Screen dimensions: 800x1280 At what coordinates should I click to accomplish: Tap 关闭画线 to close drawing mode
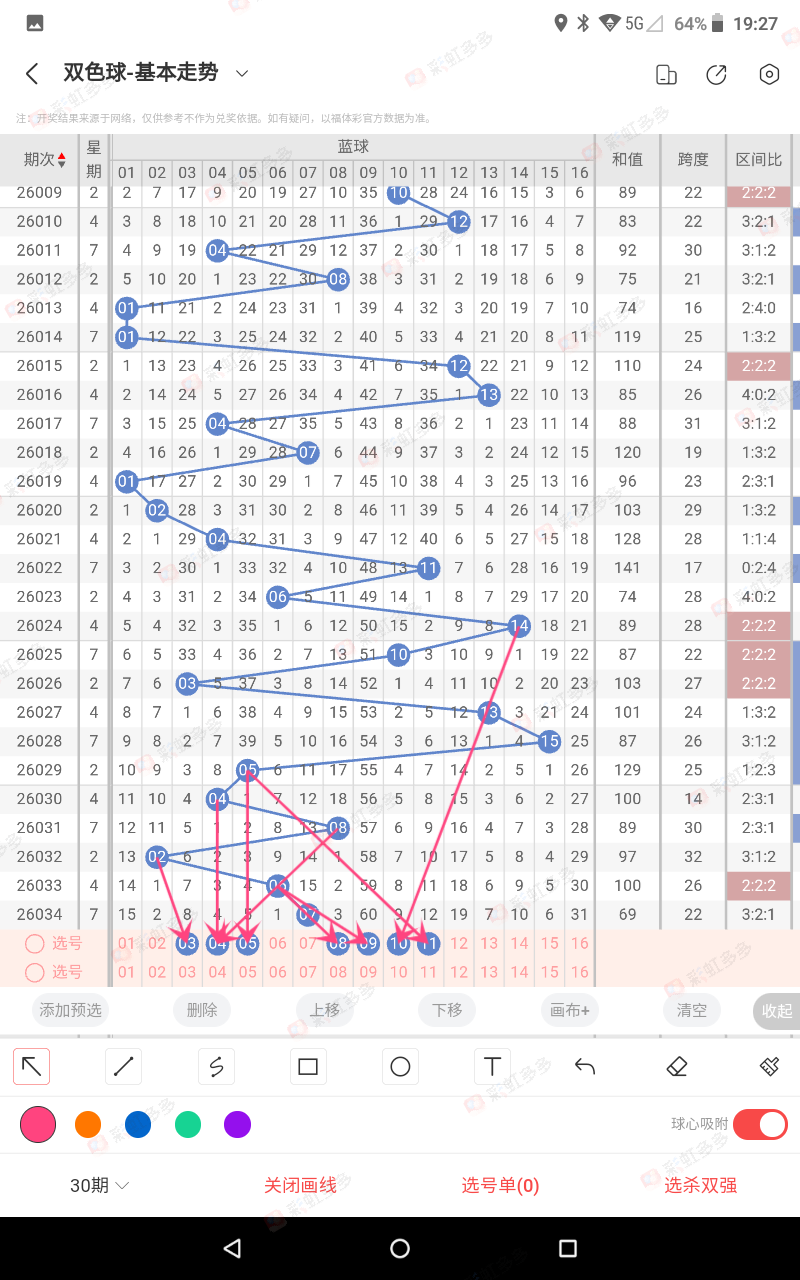point(300,1186)
